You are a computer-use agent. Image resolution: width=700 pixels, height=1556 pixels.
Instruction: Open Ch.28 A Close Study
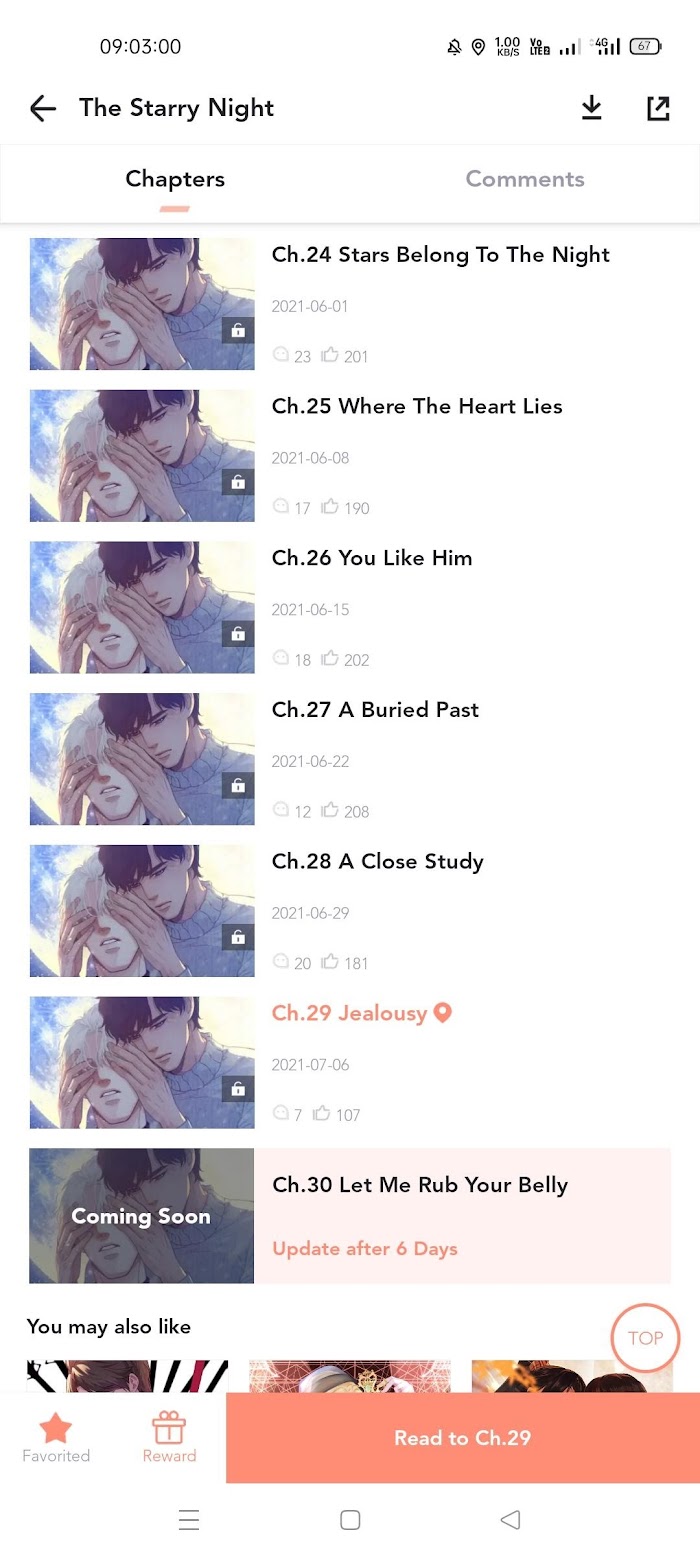click(x=377, y=862)
